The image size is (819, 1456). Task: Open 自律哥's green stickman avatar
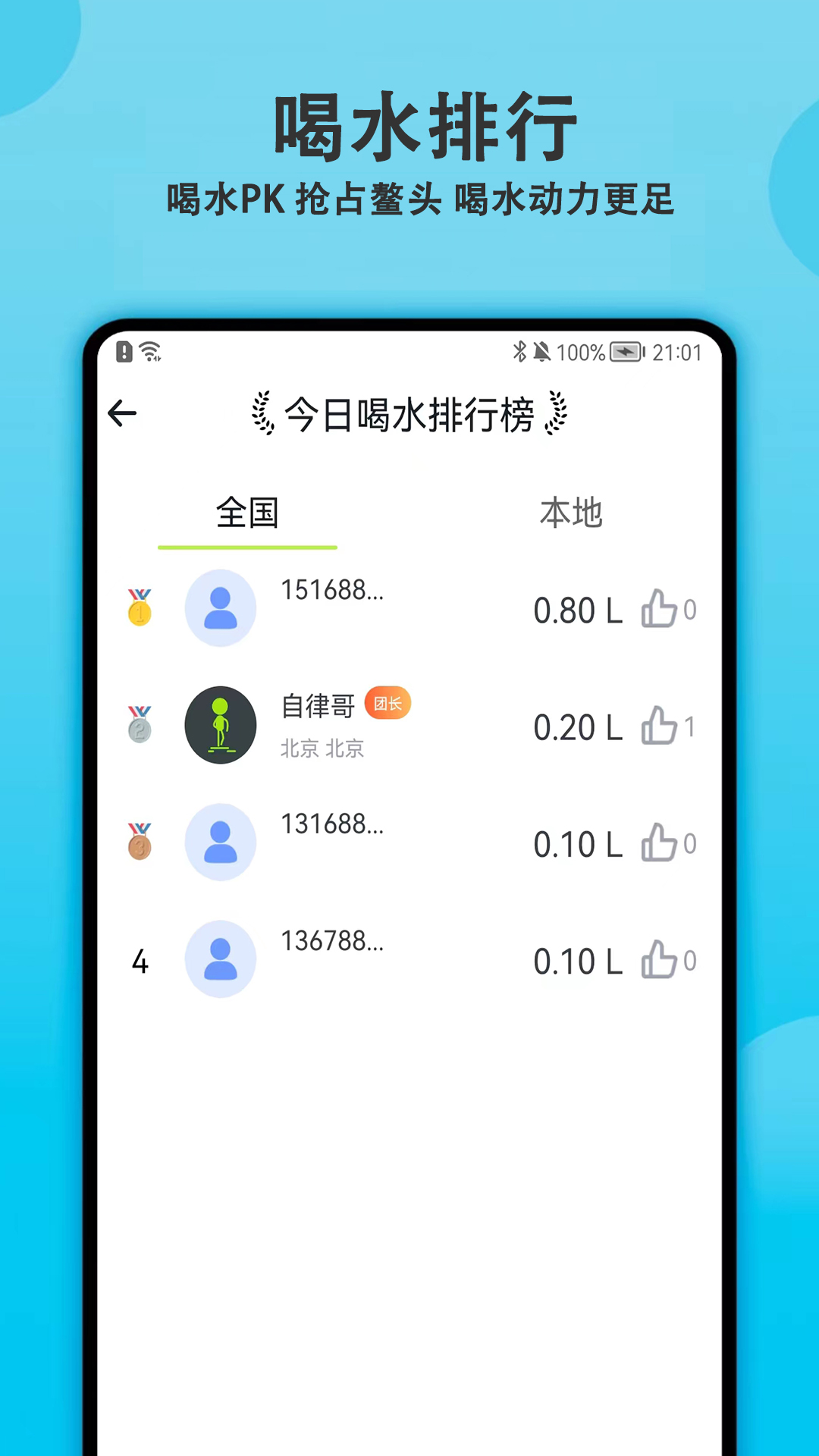pyautogui.click(x=221, y=724)
